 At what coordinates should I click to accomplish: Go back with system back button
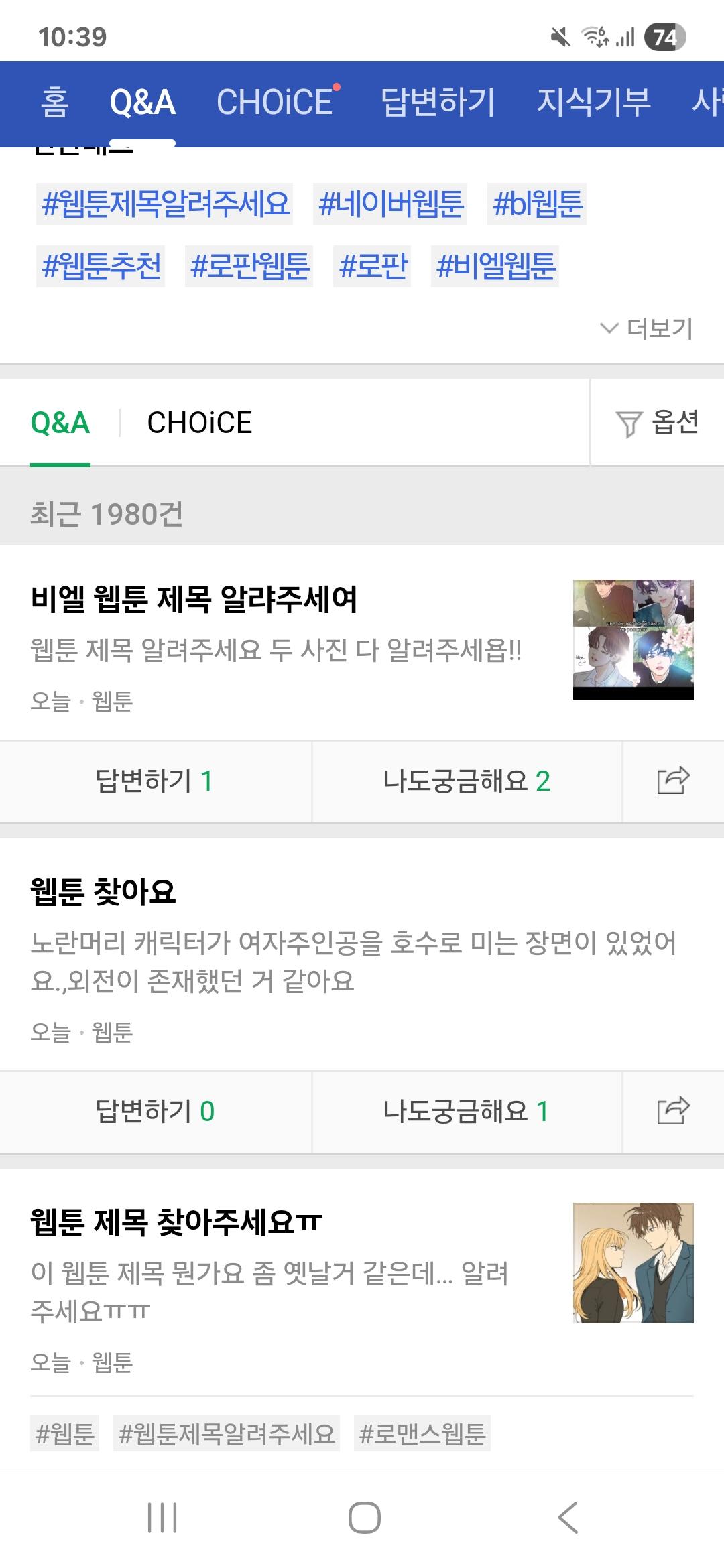(x=568, y=1518)
